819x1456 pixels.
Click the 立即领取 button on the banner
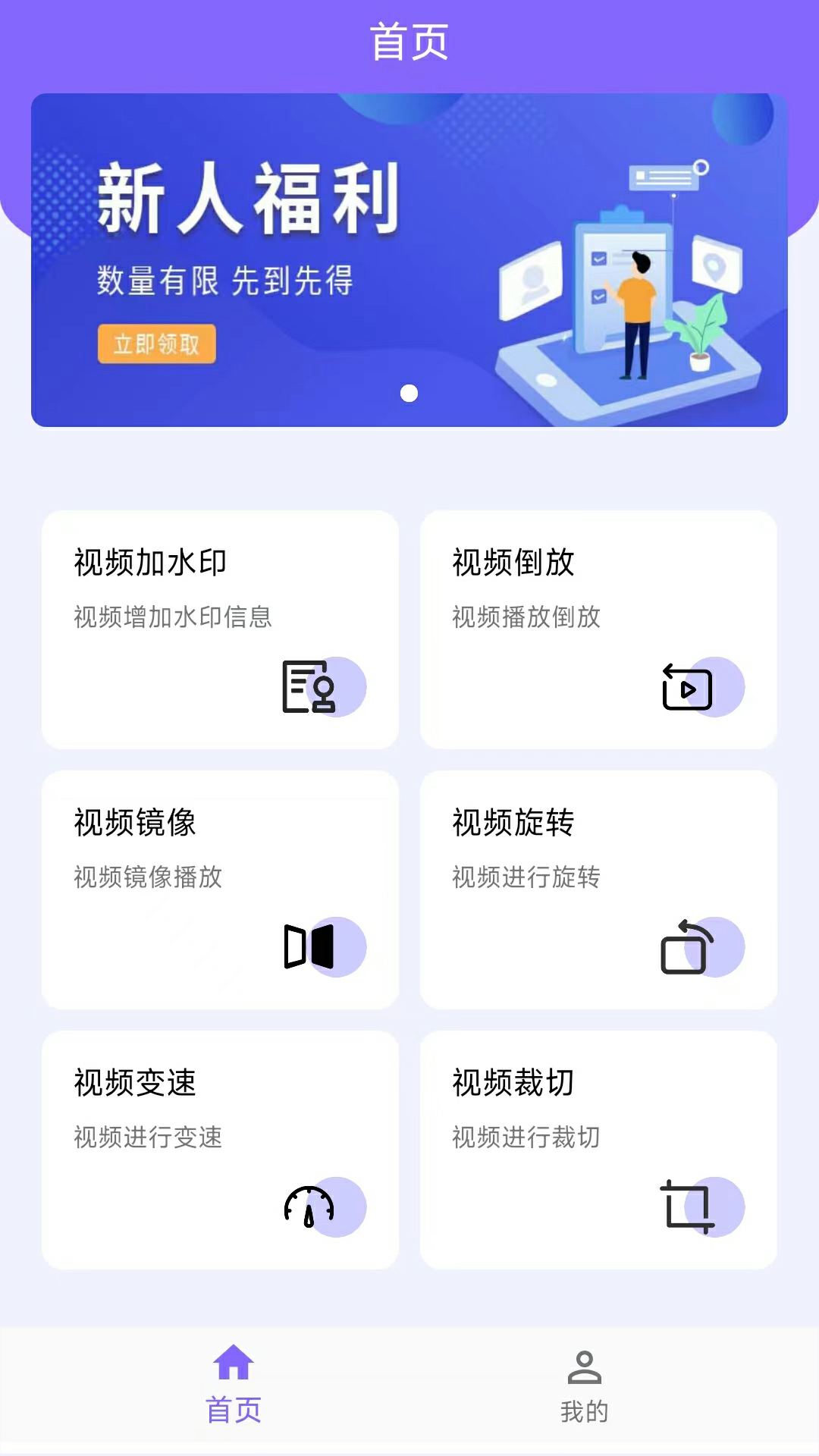(156, 344)
